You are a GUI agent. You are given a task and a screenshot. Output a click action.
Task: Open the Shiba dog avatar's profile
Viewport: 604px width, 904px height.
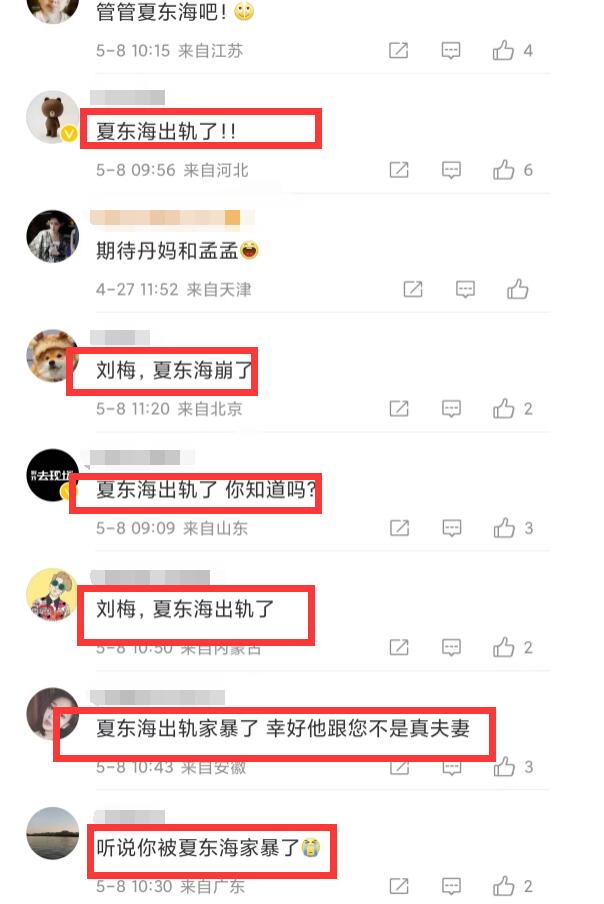point(52,356)
